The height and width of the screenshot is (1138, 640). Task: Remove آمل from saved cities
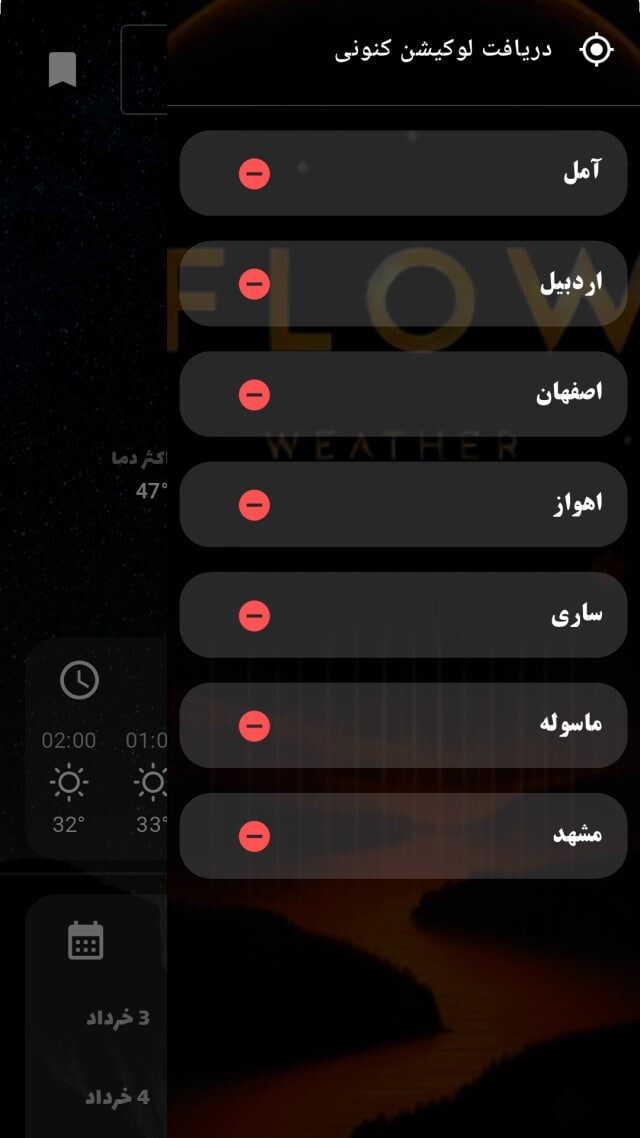tap(254, 174)
